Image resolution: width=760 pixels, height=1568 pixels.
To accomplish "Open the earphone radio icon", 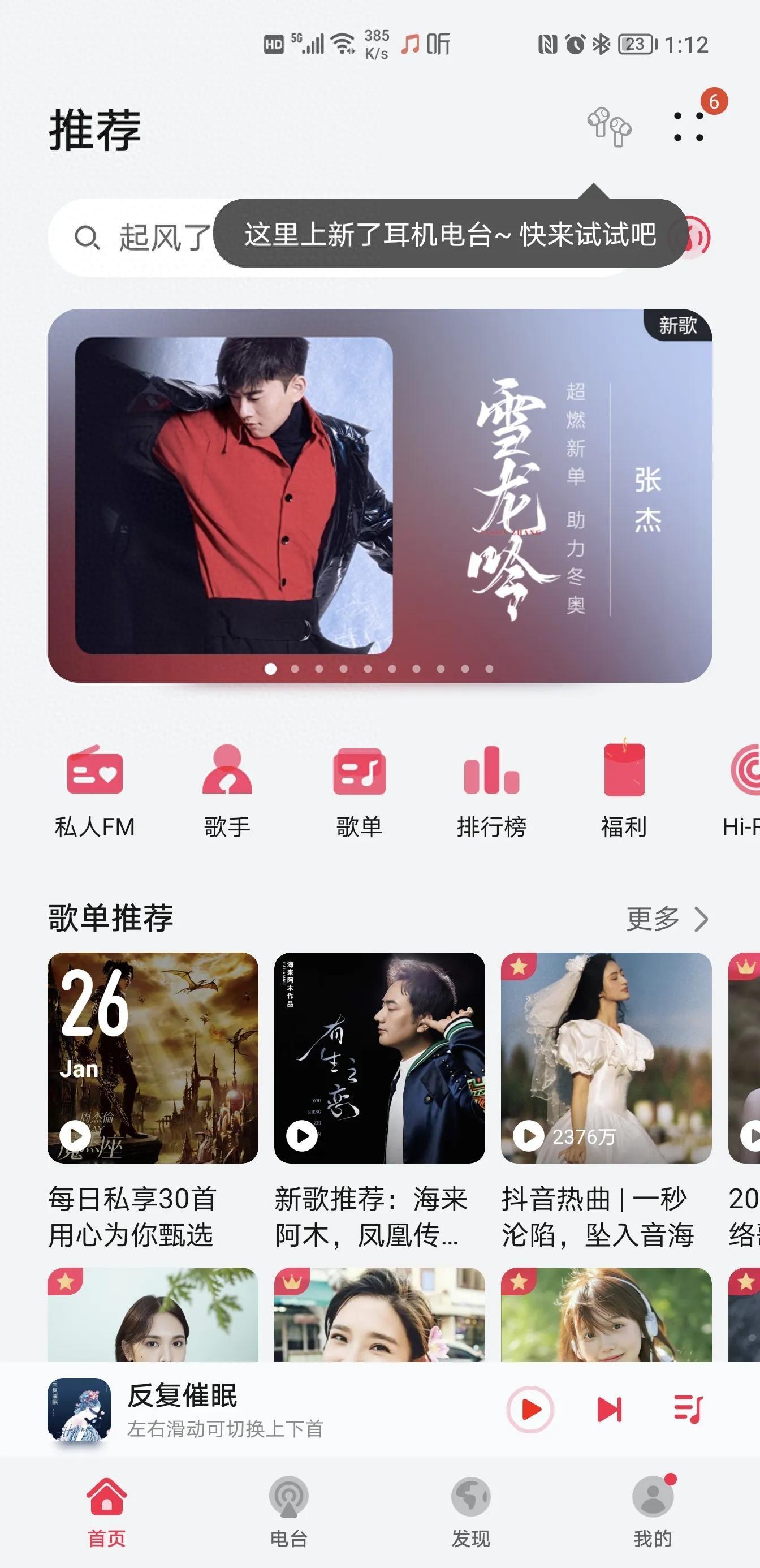I will point(608,127).
